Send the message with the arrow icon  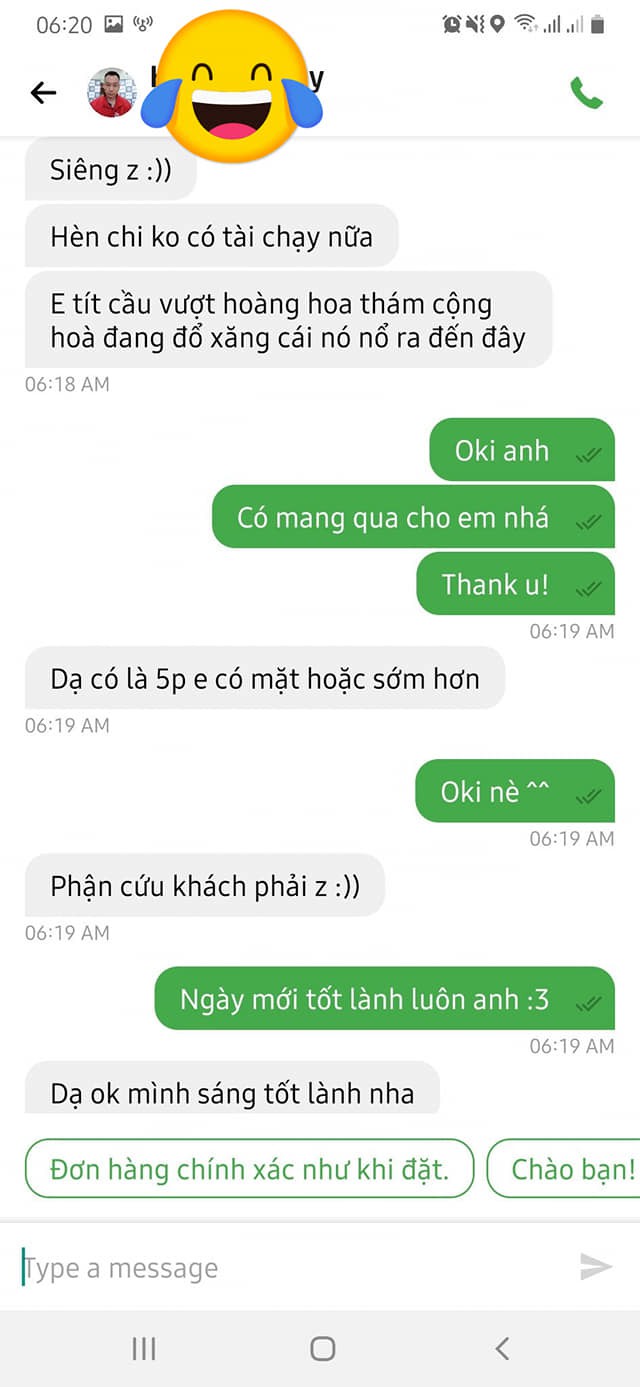coord(596,1267)
